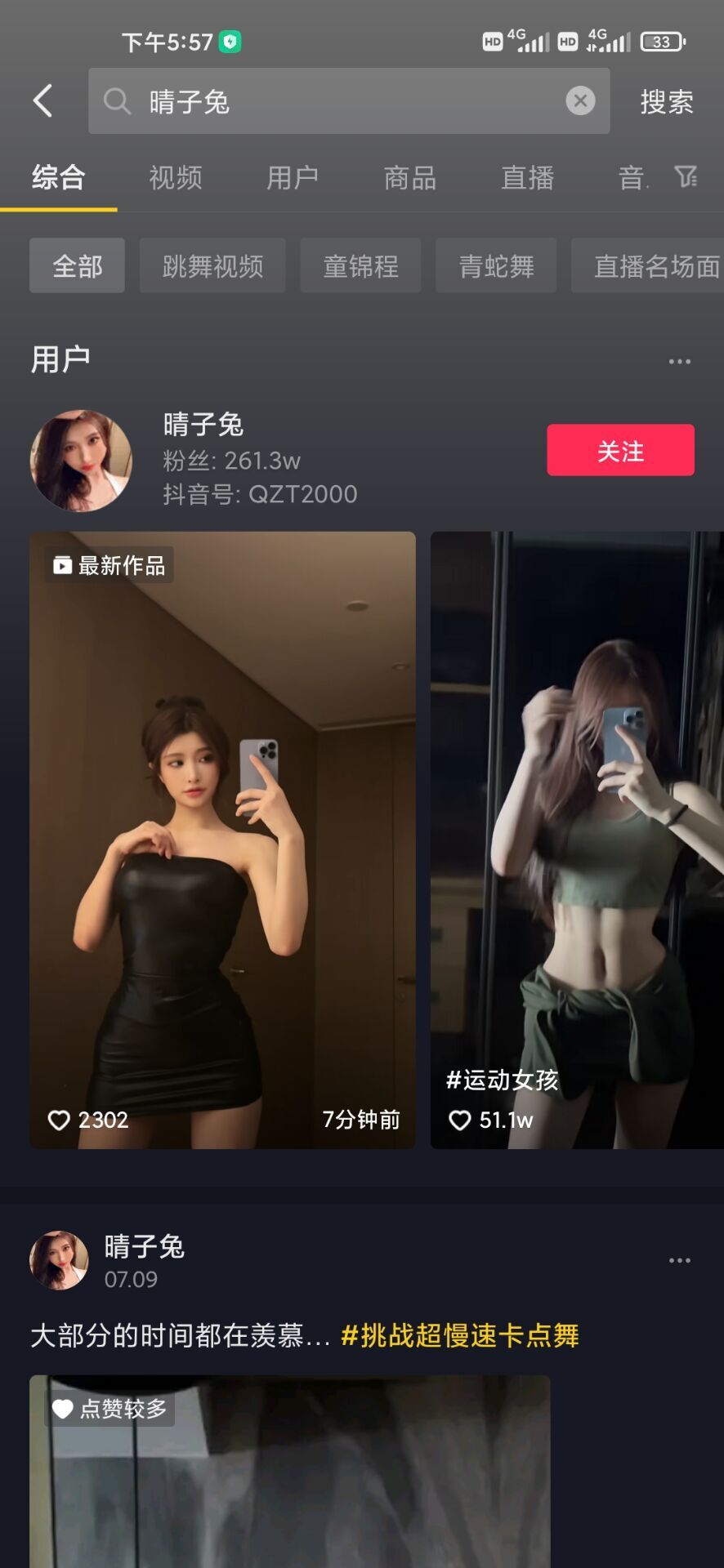Switch to the 视频 tab

[x=175, y=177]
